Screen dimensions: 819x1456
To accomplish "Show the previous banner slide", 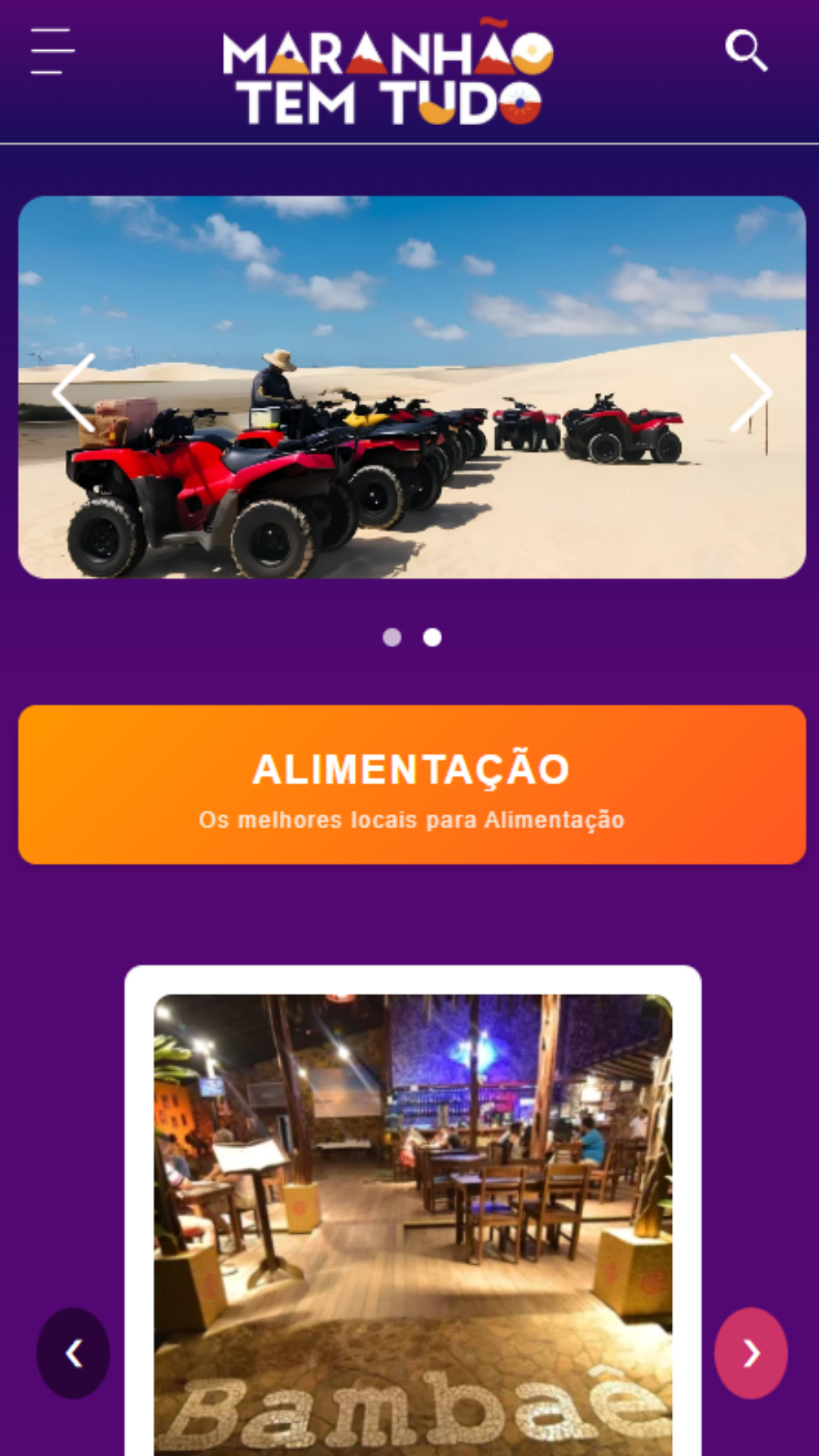I will coord(74,393).
